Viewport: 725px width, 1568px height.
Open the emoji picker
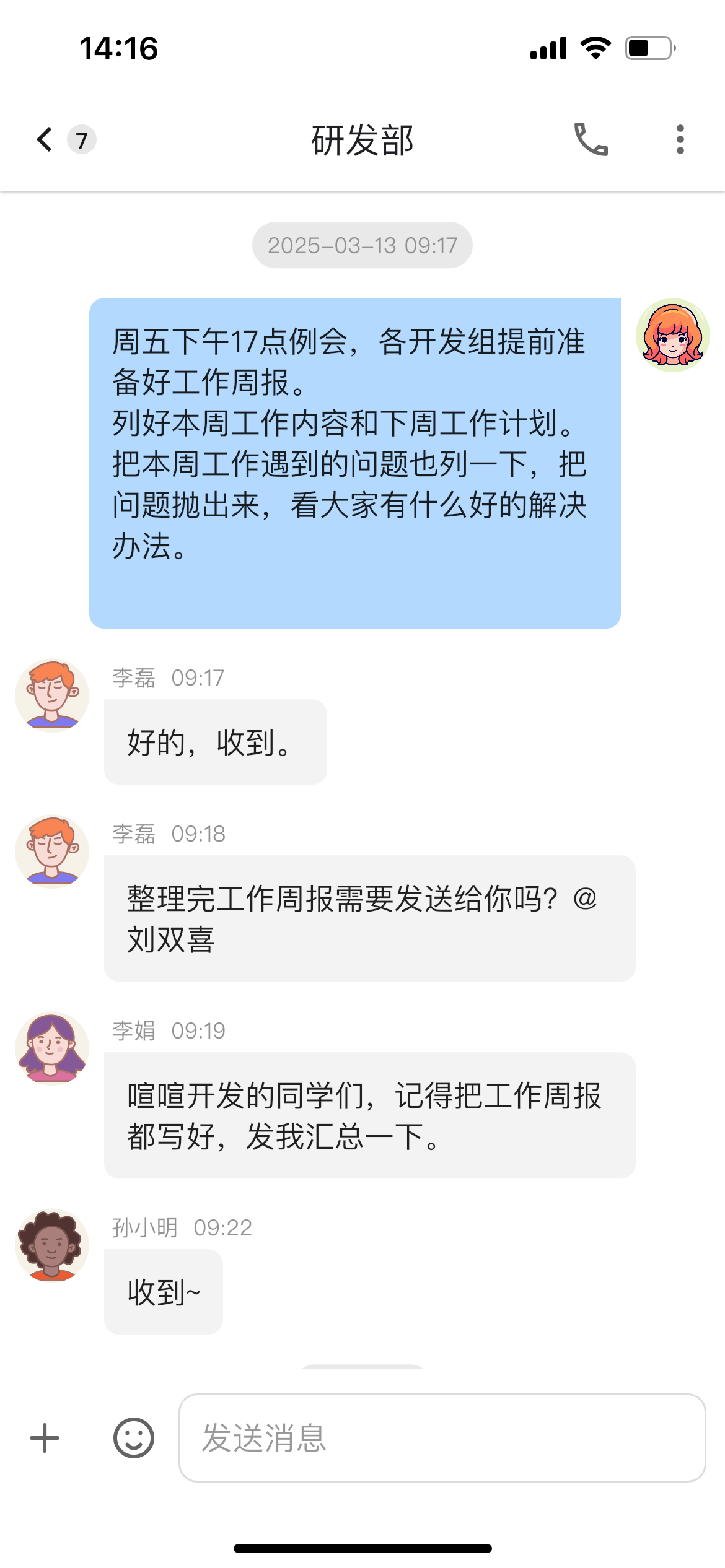click(x=133, y=1437)
